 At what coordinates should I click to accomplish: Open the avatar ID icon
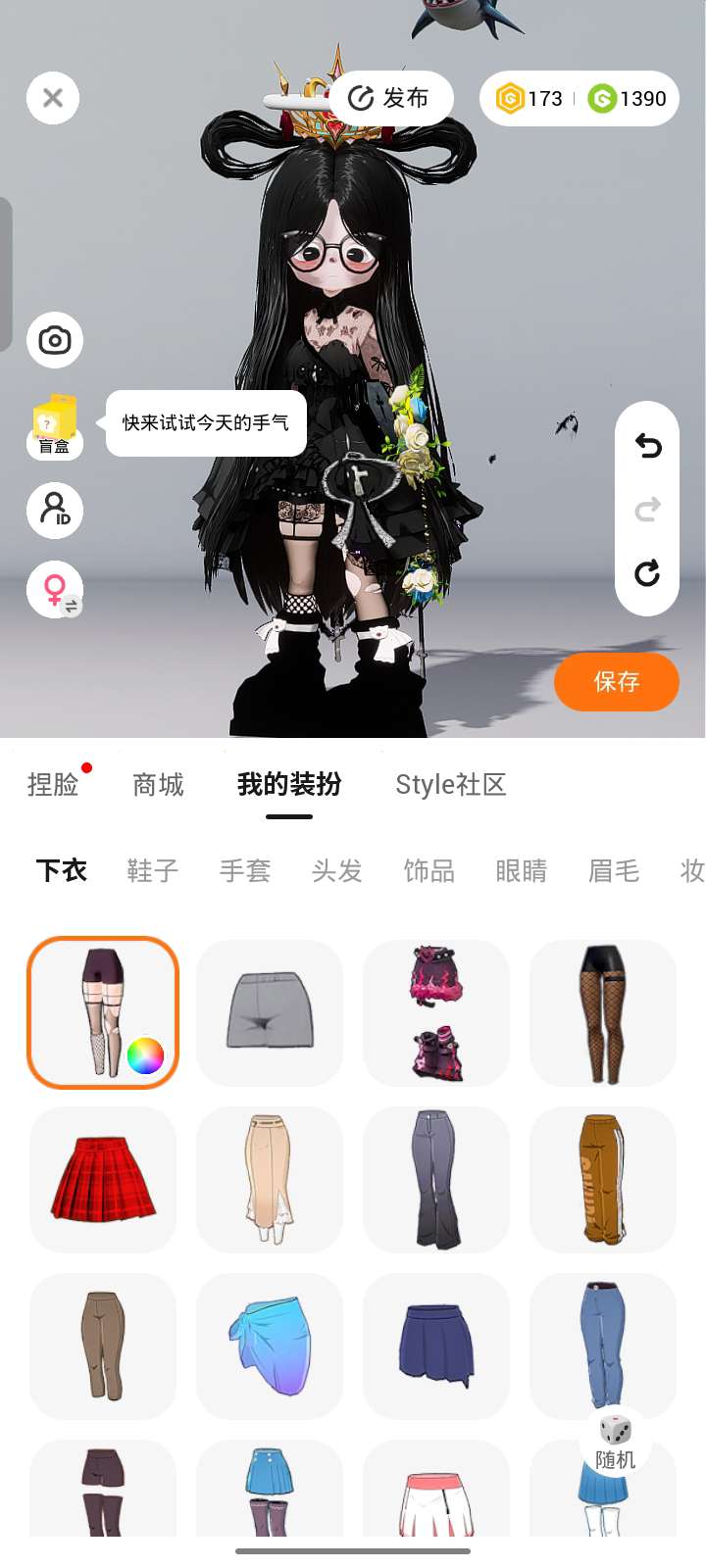[x=55, y=510]
